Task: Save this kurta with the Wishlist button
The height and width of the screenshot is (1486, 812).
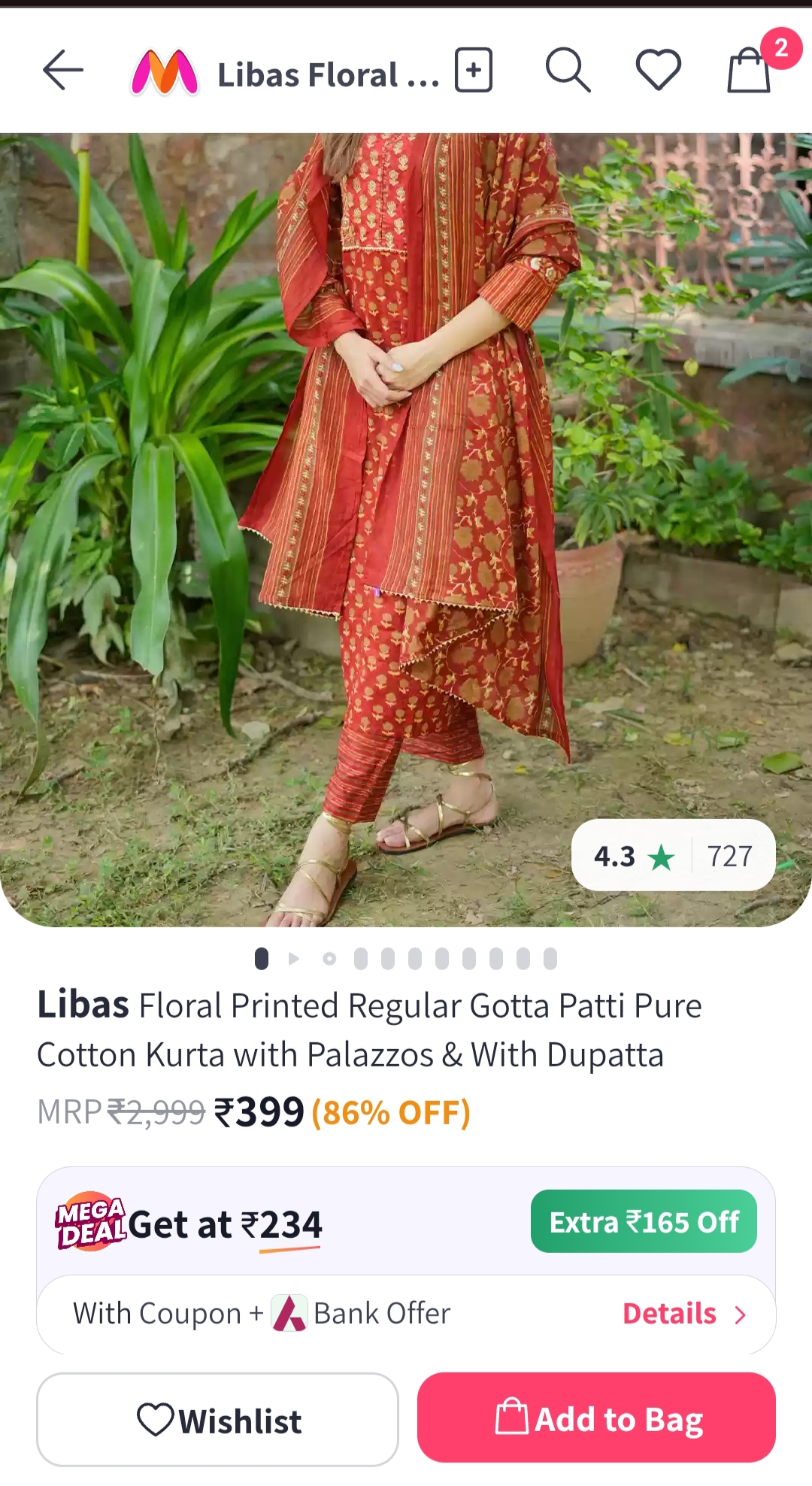Action: pyautogui.click(x=218, y=1420)
